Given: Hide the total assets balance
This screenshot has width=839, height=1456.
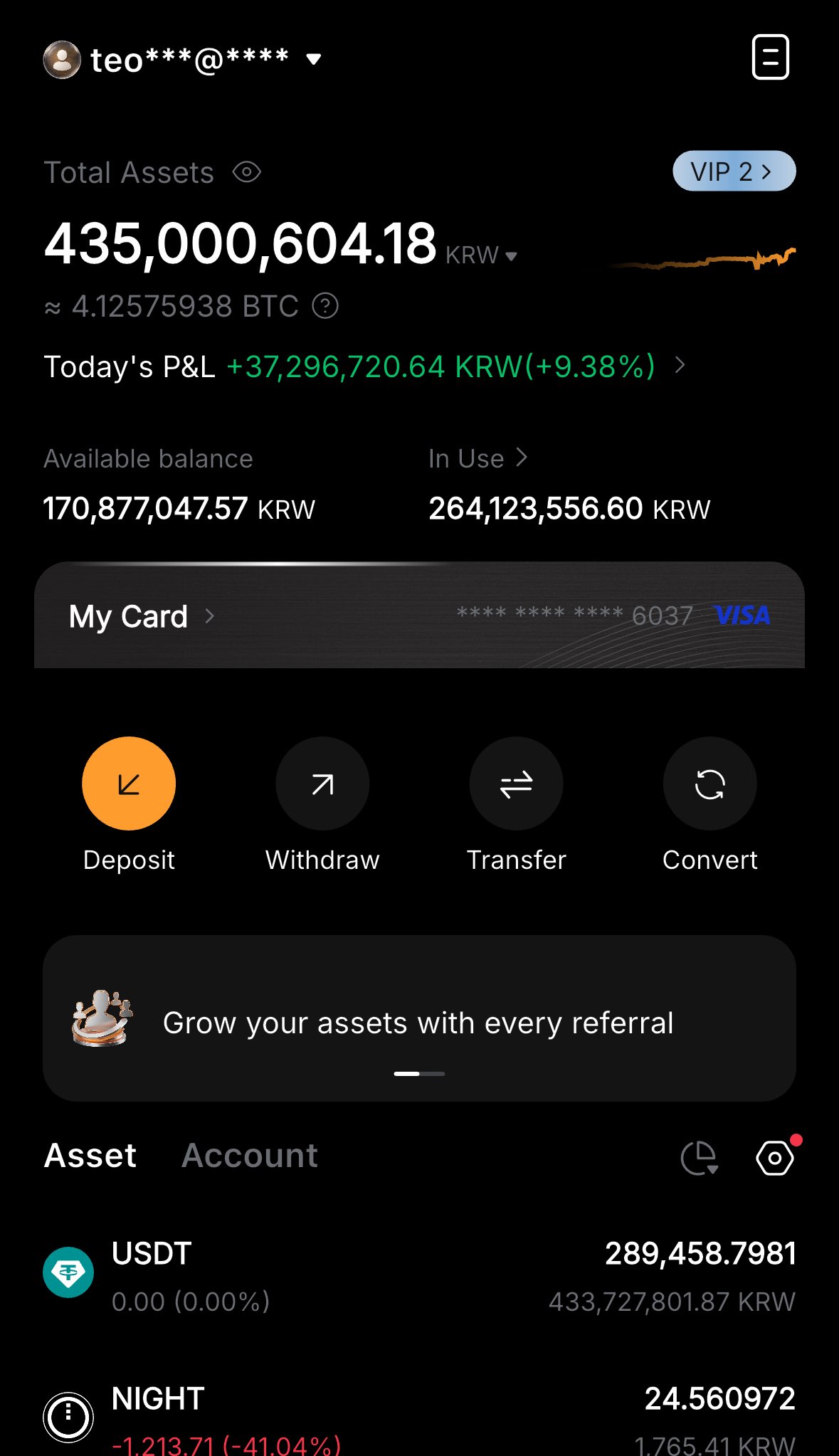Looking at the screenshot, I should pos(247,172).
